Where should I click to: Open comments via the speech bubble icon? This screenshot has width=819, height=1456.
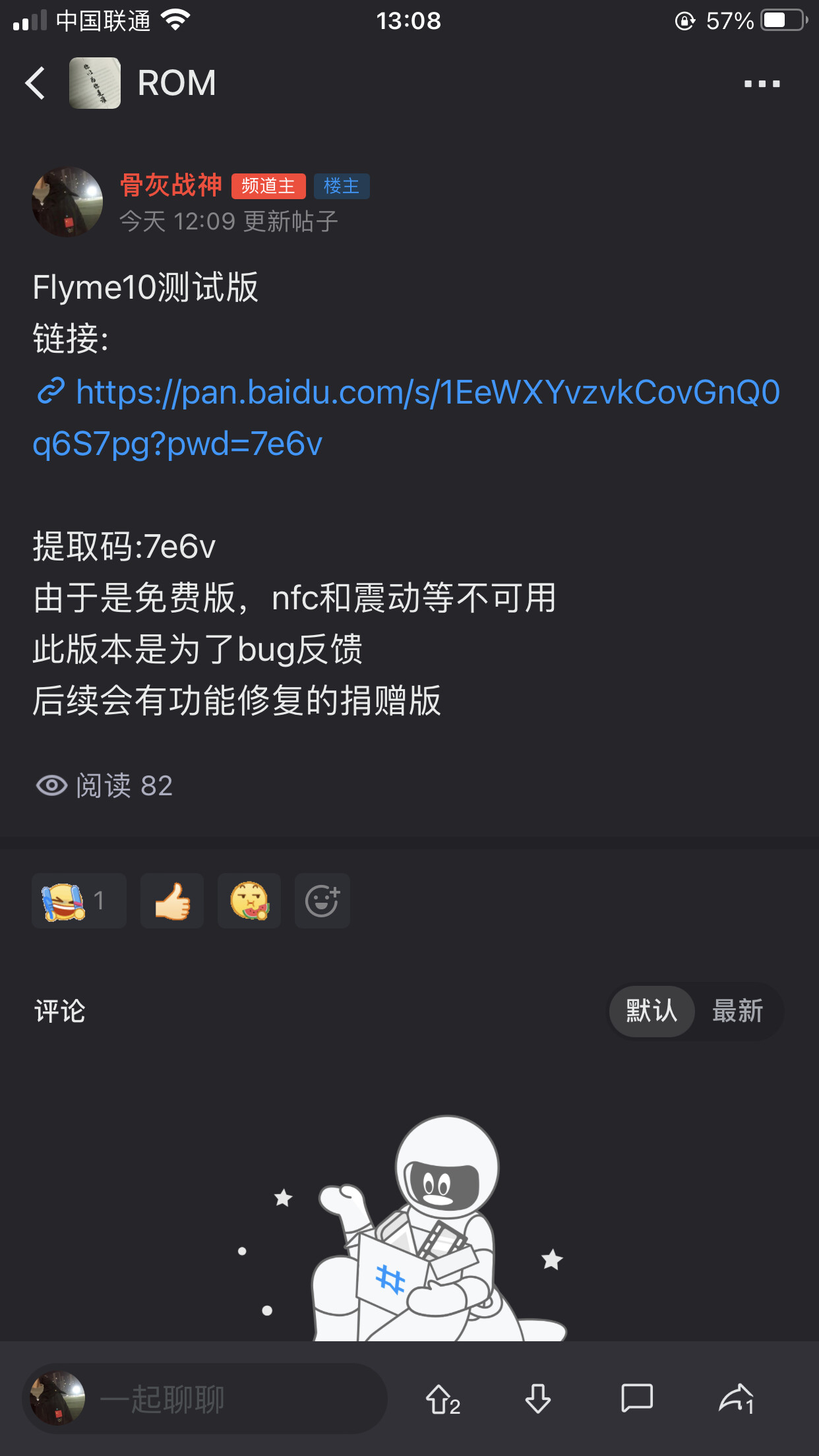point(637,1397)
